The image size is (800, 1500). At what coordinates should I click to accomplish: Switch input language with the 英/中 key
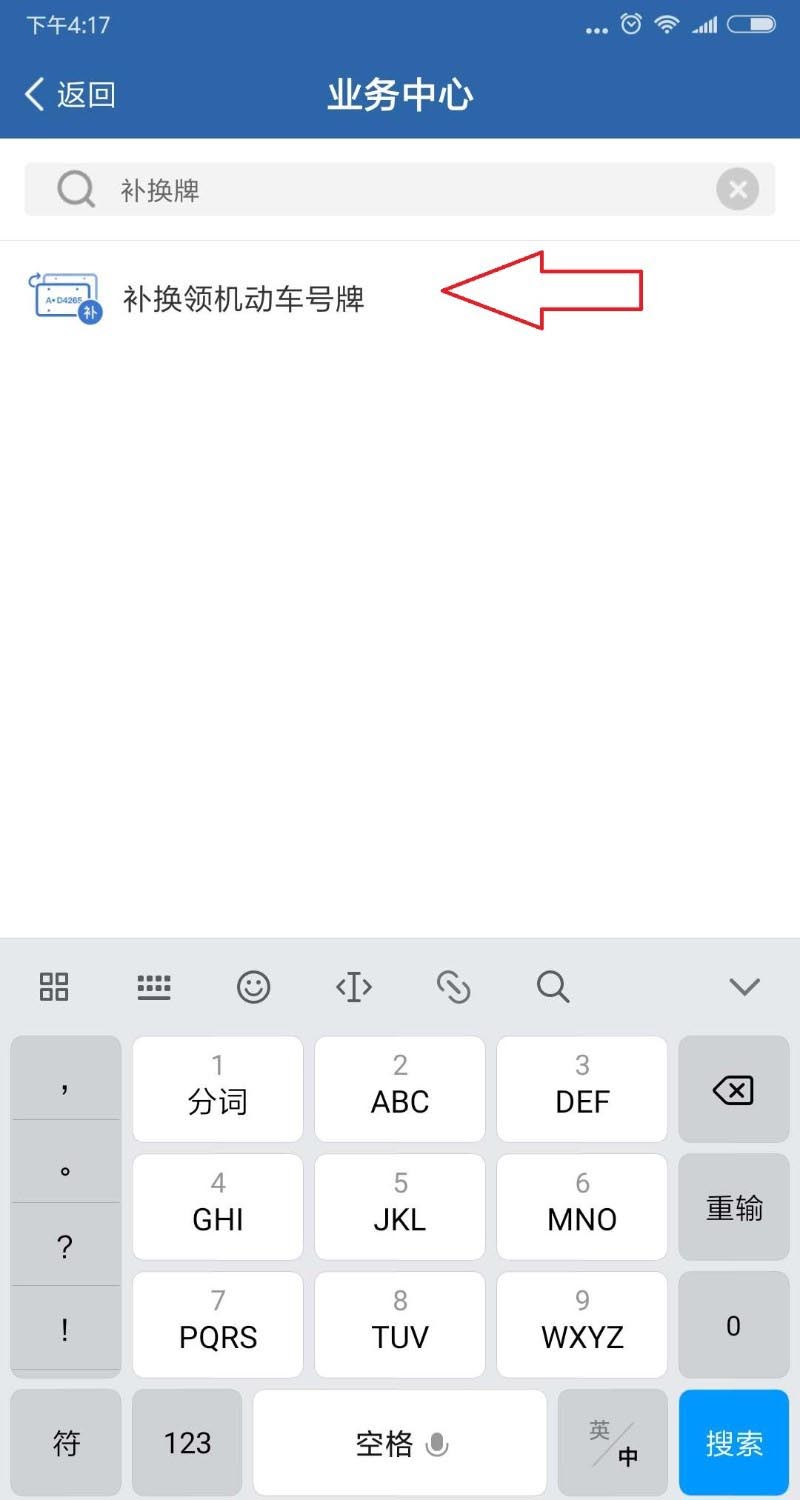tap(613, 1442)
